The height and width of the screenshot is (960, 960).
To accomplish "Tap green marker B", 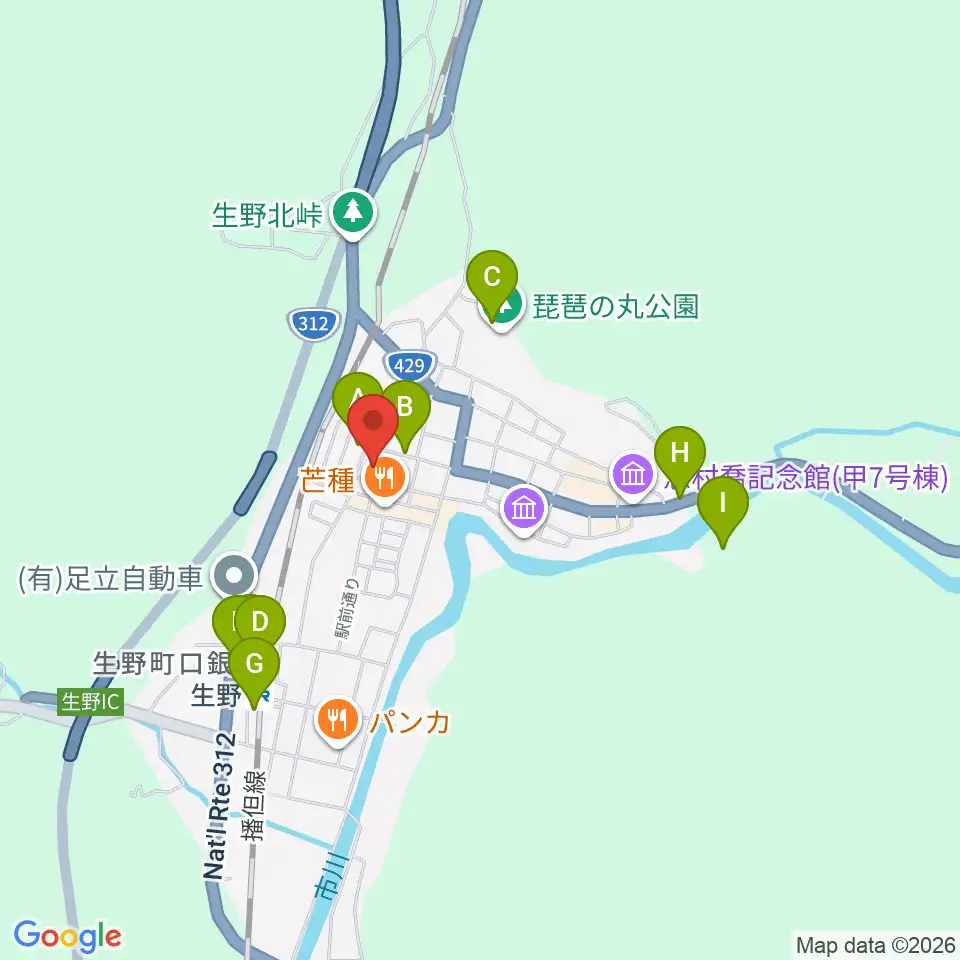I will tap(406, 413).
